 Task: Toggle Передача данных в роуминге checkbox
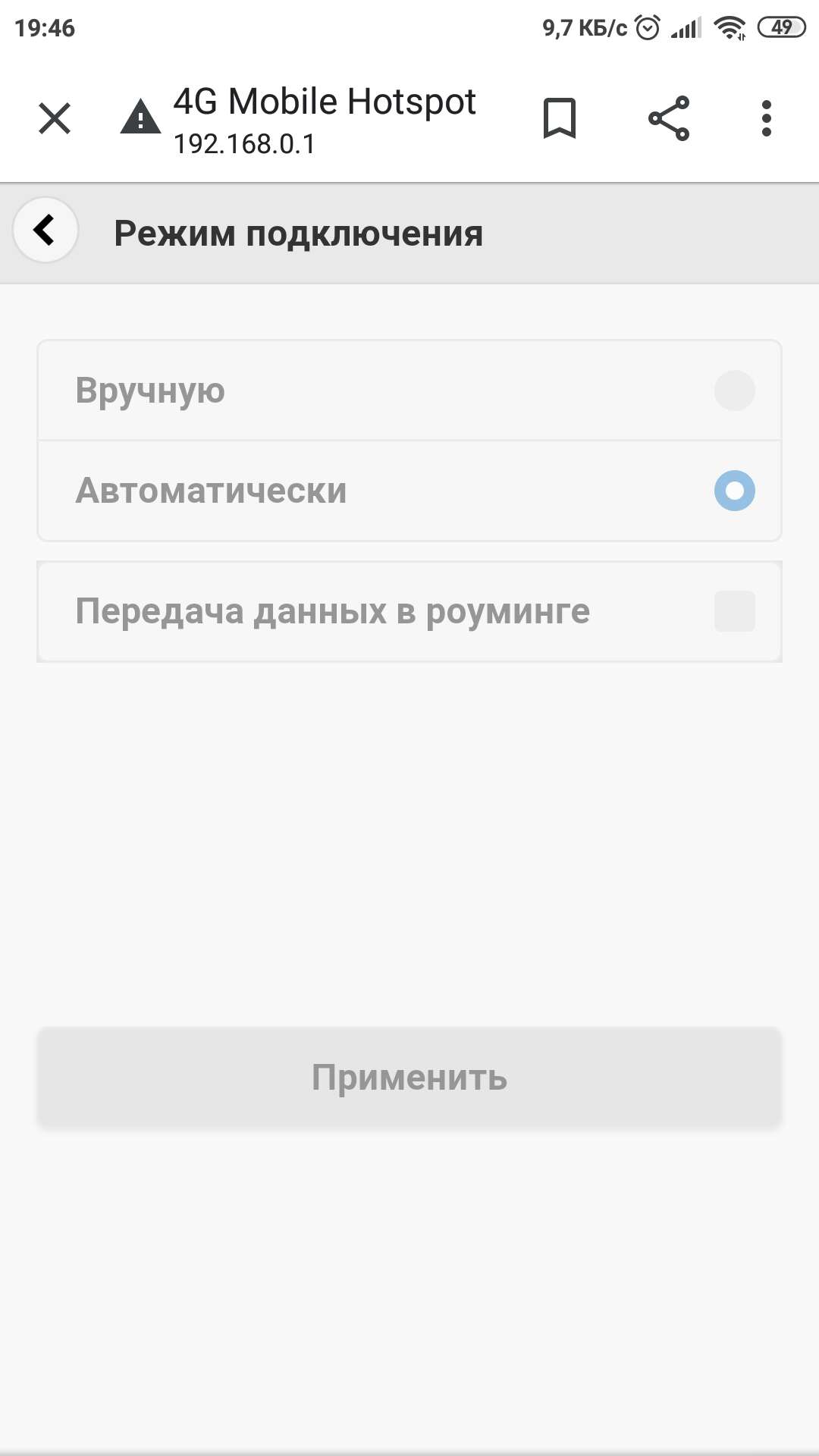734,611
